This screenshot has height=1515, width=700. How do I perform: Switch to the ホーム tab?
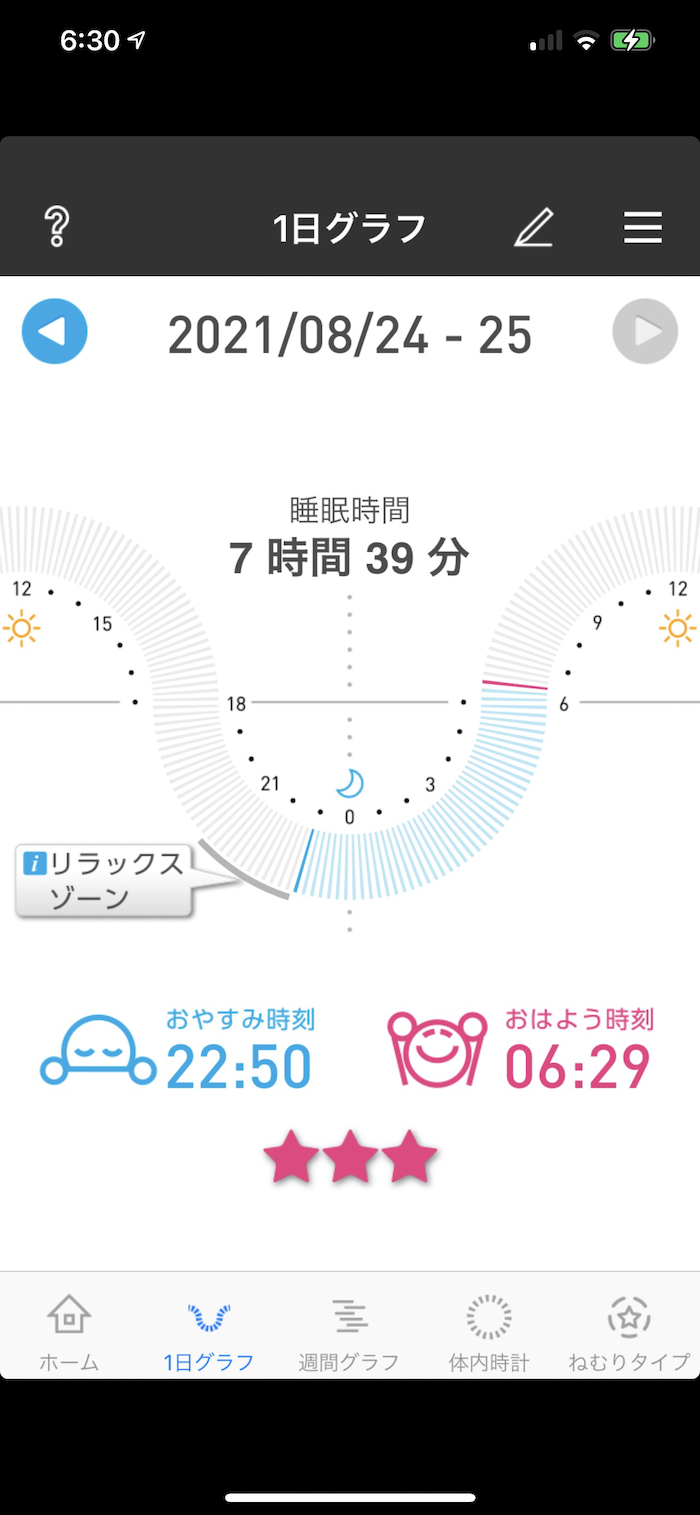(x=69, y=1332)
